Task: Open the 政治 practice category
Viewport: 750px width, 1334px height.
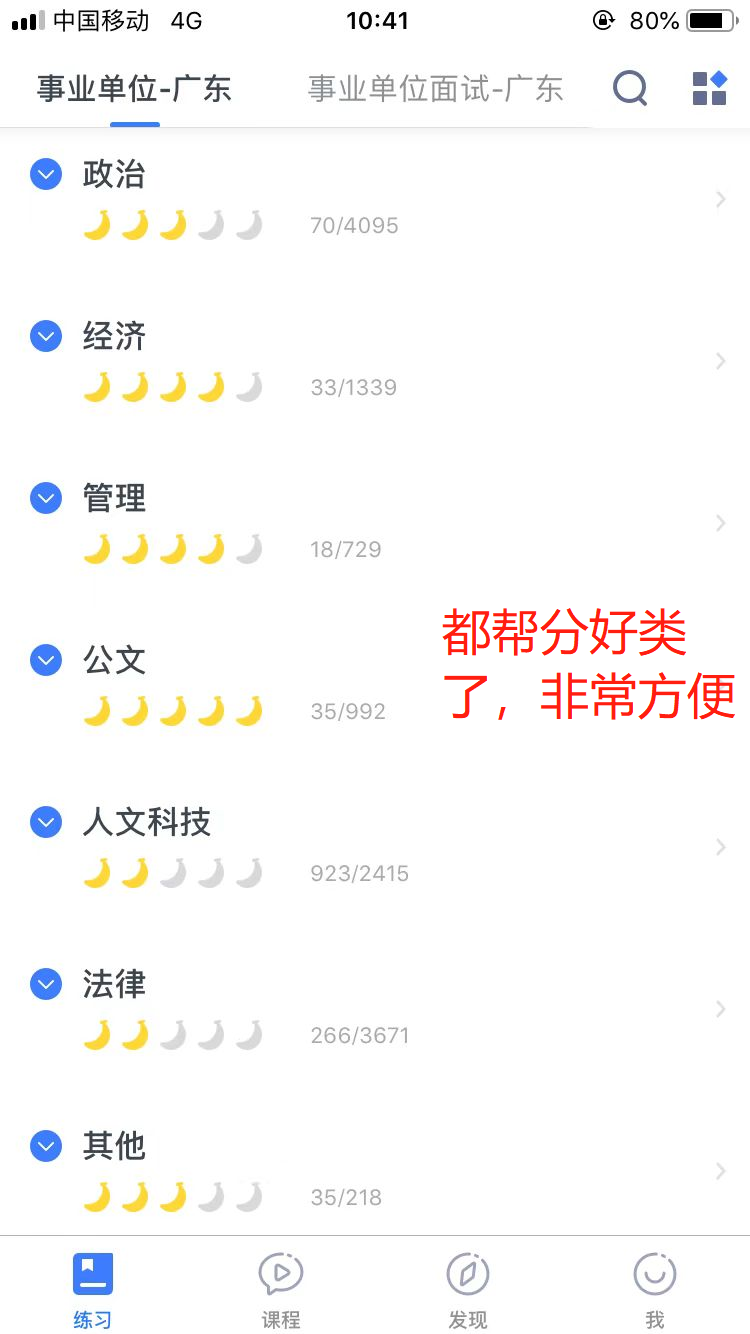Action: point(114,175)
